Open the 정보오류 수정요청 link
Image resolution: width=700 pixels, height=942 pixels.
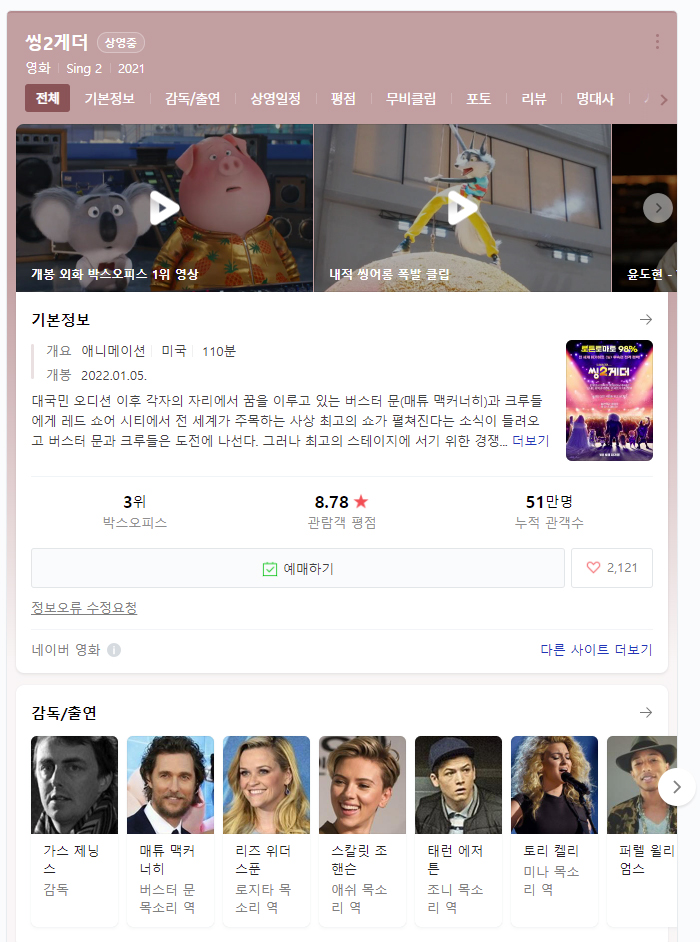pyautogui.click(x=84, y=608)
